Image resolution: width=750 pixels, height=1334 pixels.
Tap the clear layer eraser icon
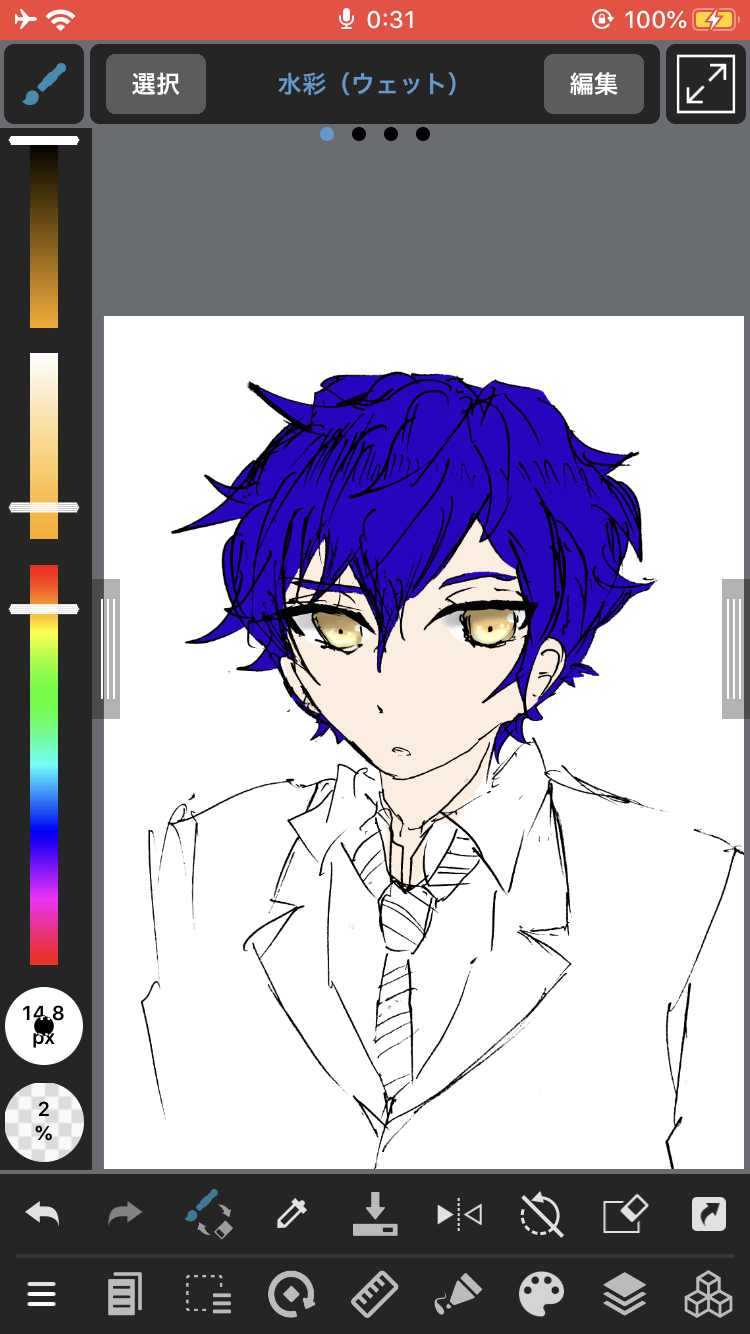[625, 1215]
